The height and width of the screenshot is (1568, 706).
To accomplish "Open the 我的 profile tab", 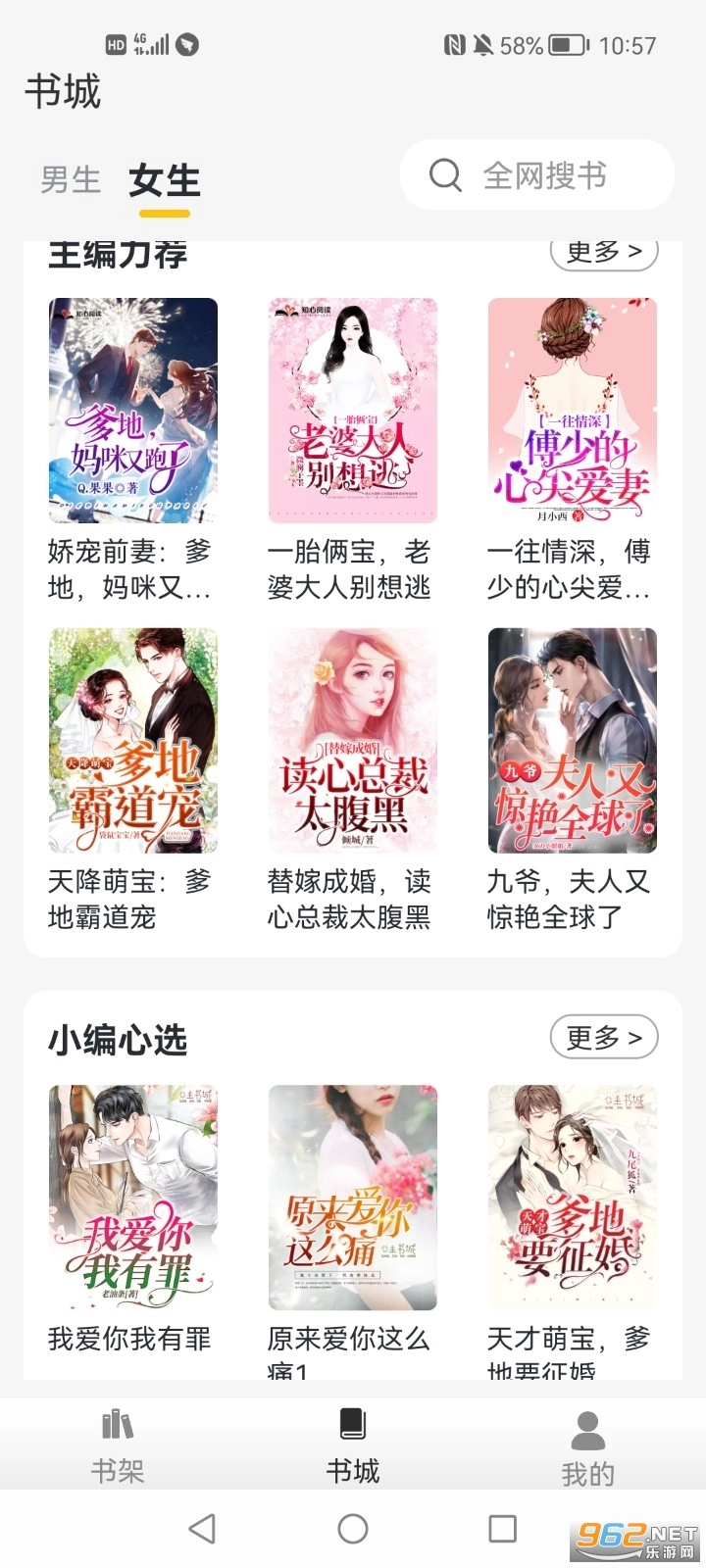I will click(x=588, y=1447).
